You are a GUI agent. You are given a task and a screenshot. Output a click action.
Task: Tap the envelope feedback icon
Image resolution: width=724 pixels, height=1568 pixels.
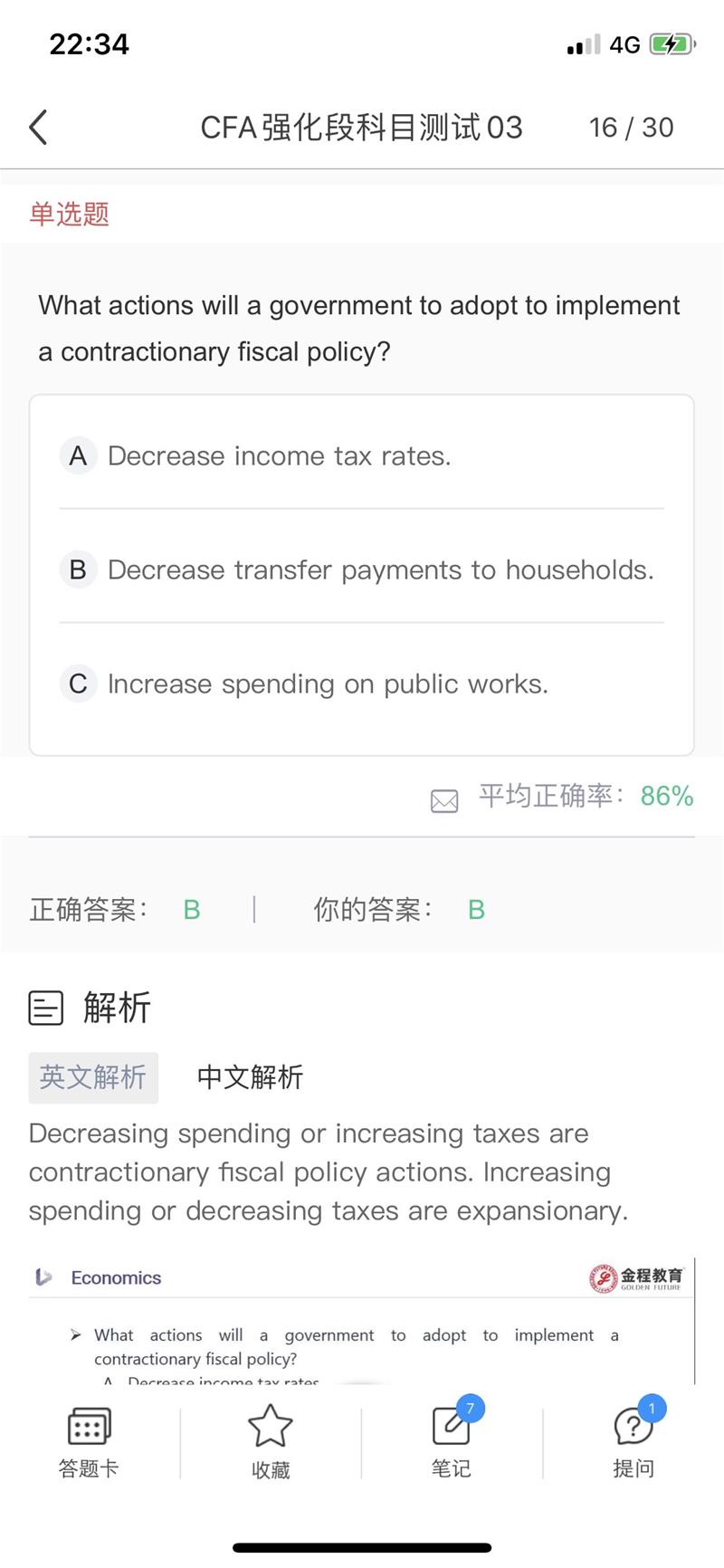[x=444, y=800]
